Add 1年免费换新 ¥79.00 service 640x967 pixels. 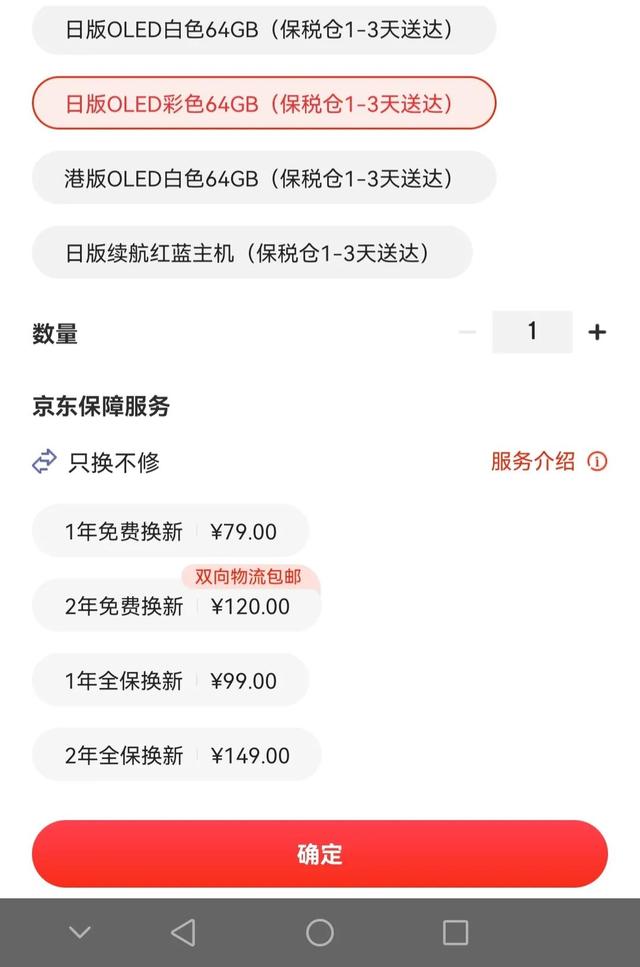tap(170, 532)
